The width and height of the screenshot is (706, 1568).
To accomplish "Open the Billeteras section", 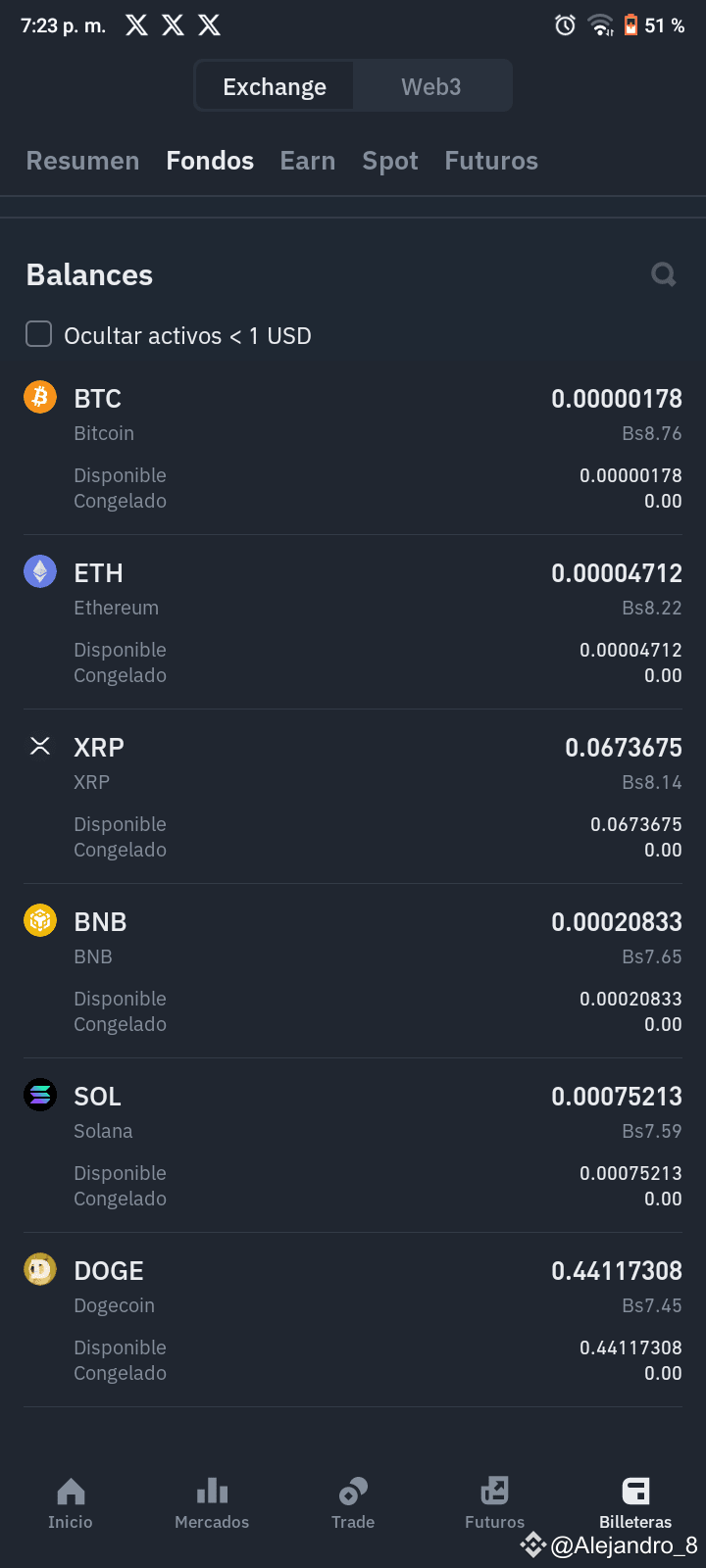I will pyautogui.click(x=635, y=1499).
